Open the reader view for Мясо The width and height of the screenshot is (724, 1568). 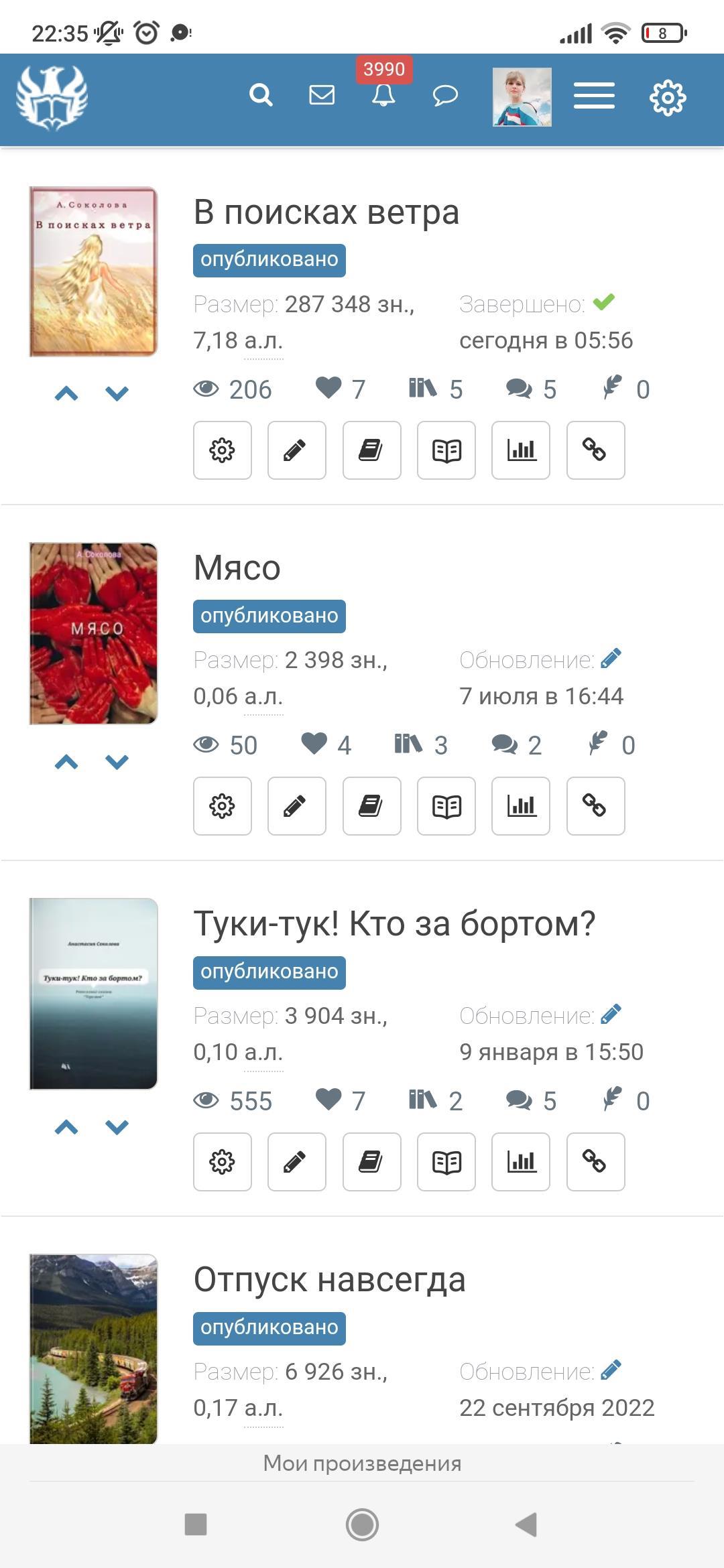446,806
